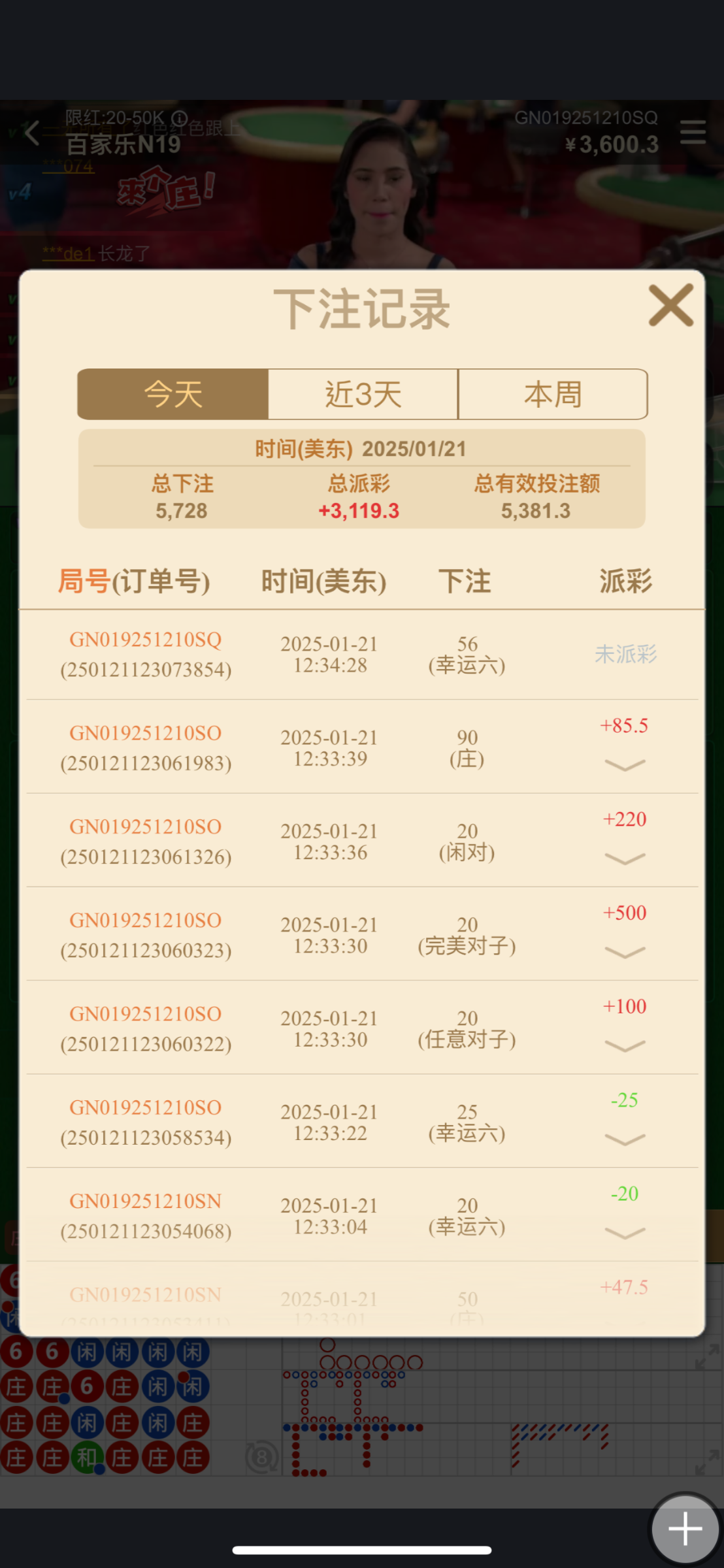Go back using the top-left arrow
Screen dimensions: 724x1568
[x=31, y=133]
